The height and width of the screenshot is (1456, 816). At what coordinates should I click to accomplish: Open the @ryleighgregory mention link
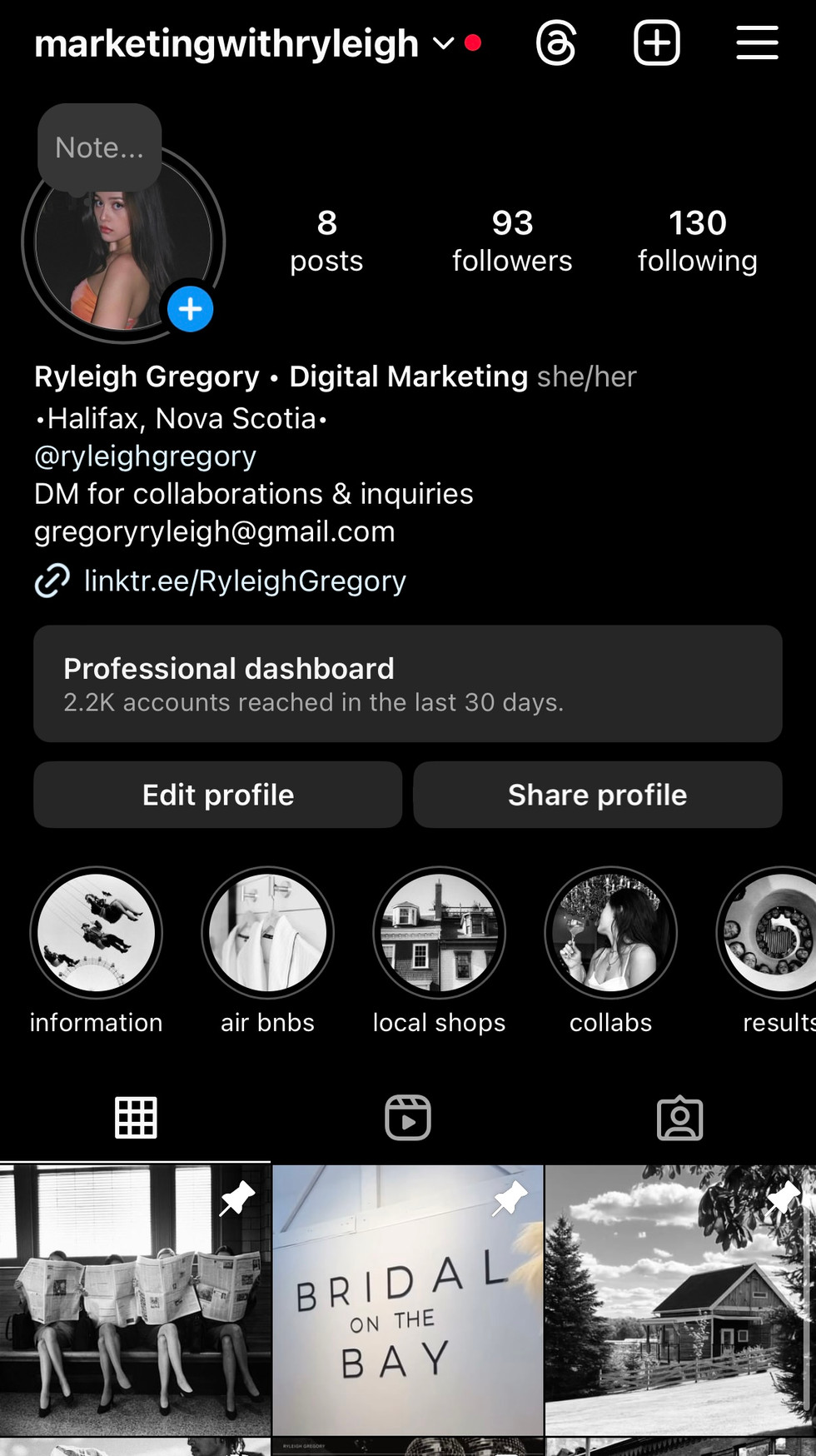pyautogui.click(x=145, y=456)
